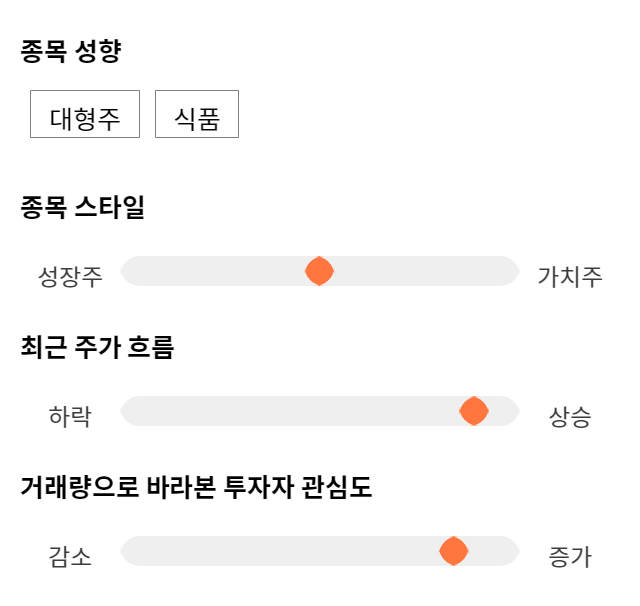The width and height of the screenshot is (640, 606).
Task: Tap the 최근 주가 흐름 slider handle
Action: [x=474, y=411]
